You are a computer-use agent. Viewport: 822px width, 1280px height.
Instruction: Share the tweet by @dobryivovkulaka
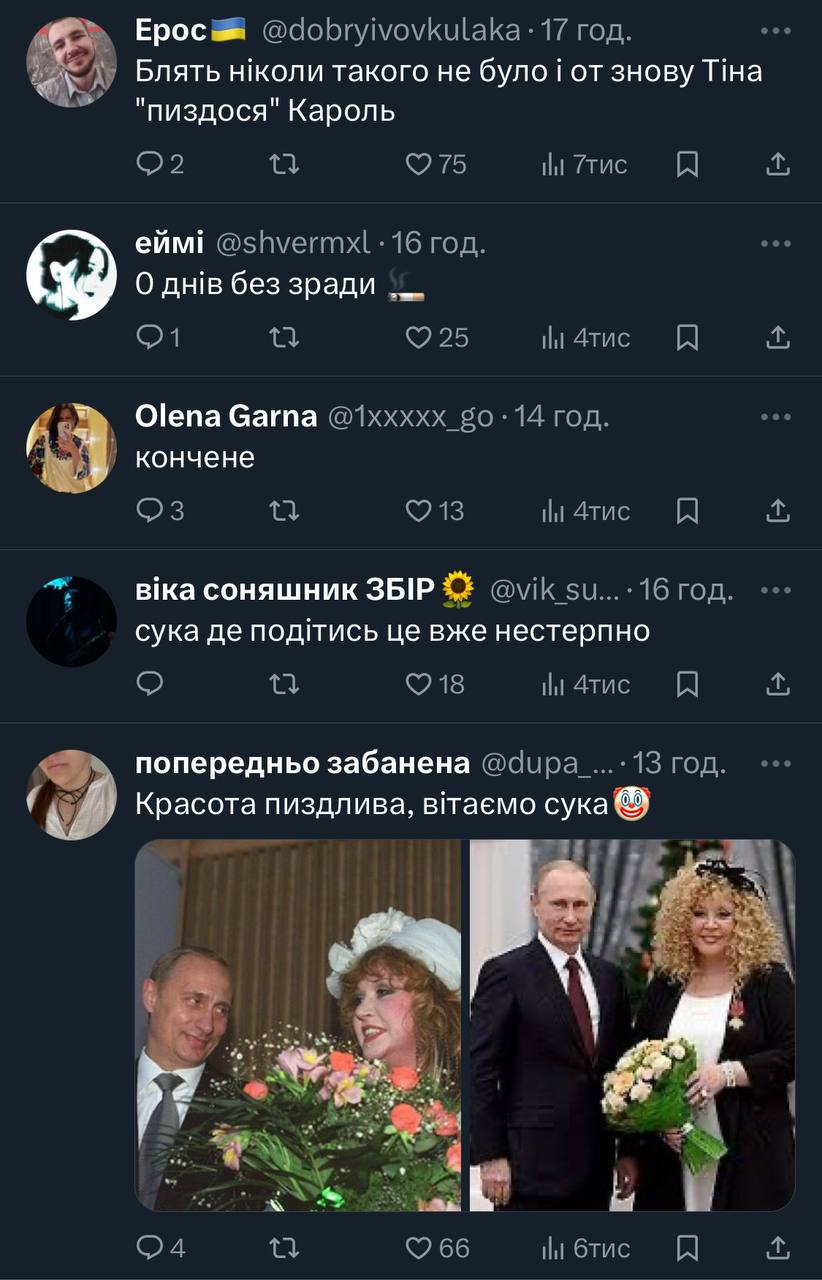click(778, 164)
